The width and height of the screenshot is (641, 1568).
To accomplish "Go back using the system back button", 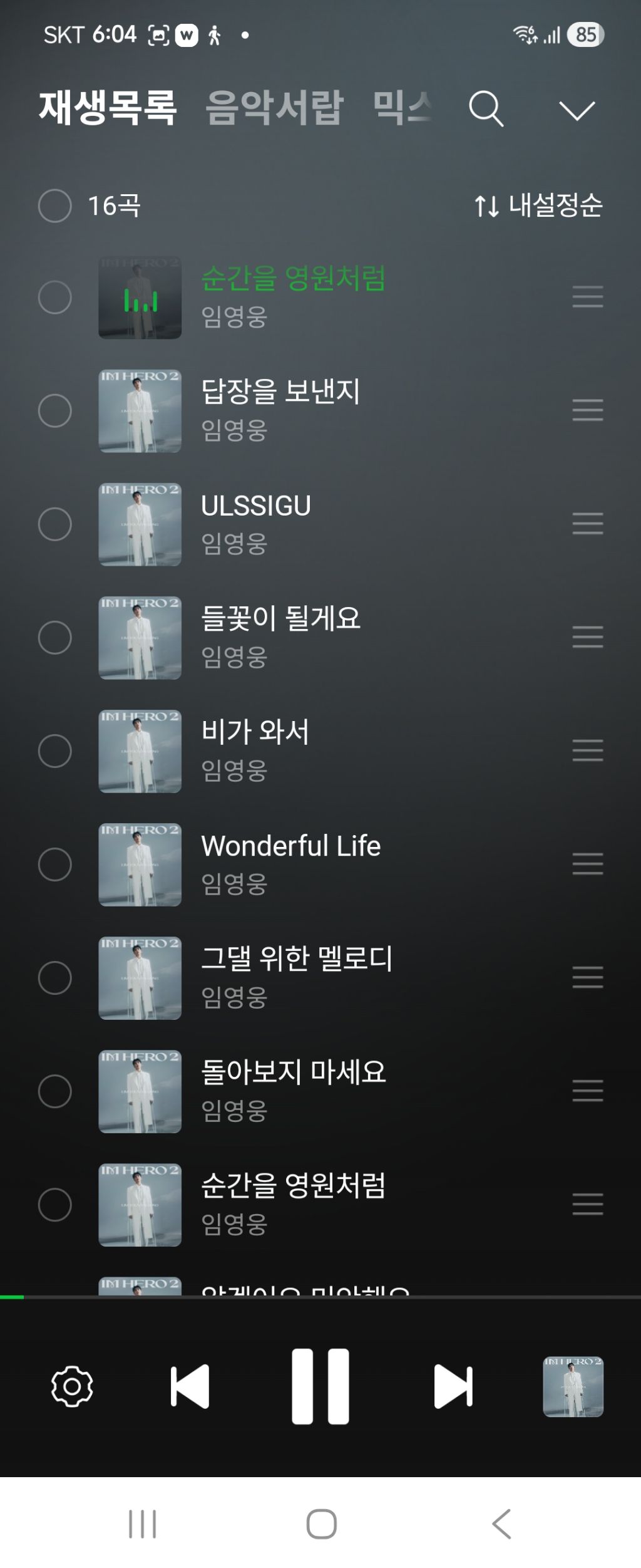I will [502, 1524].
